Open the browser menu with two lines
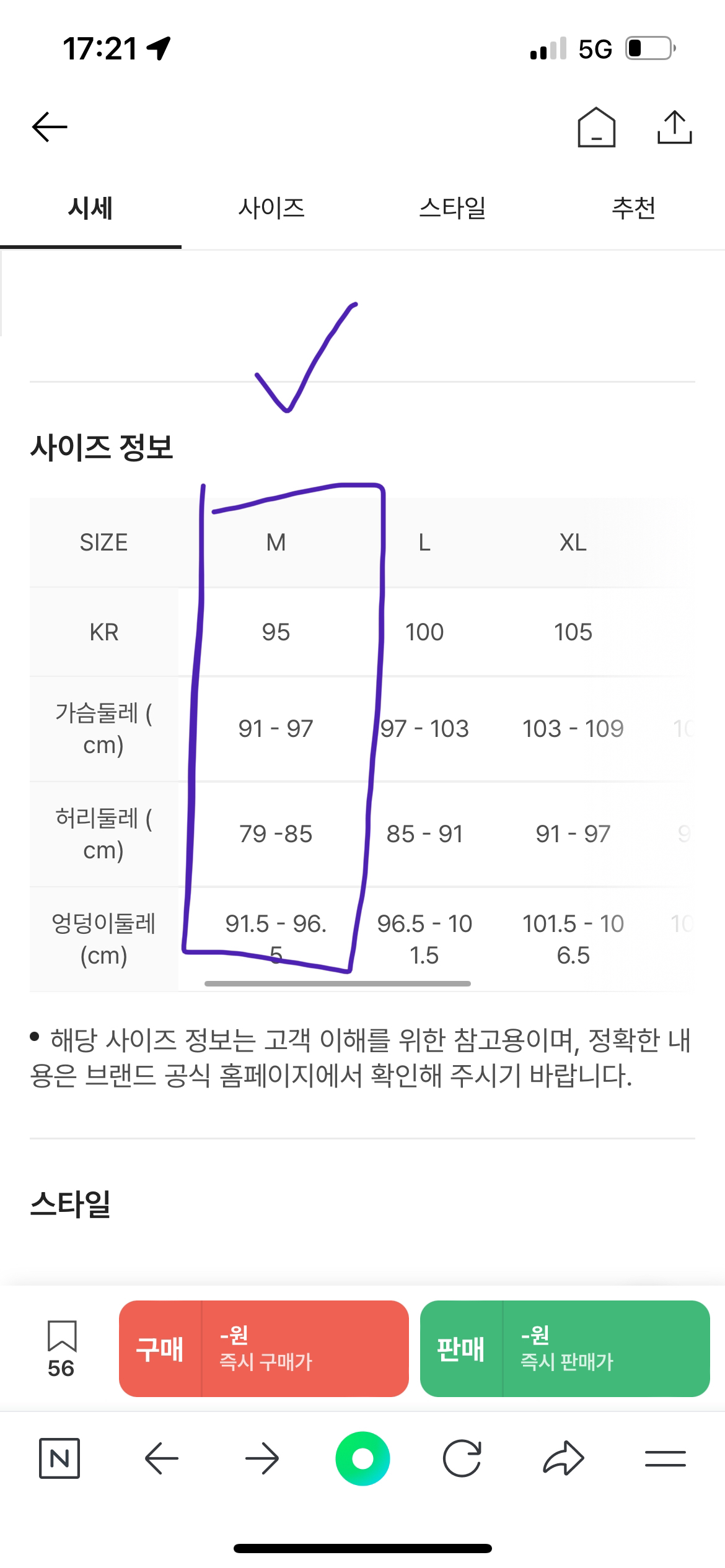This screenshot has height=1568, width=725. (x=666, y=1458)
